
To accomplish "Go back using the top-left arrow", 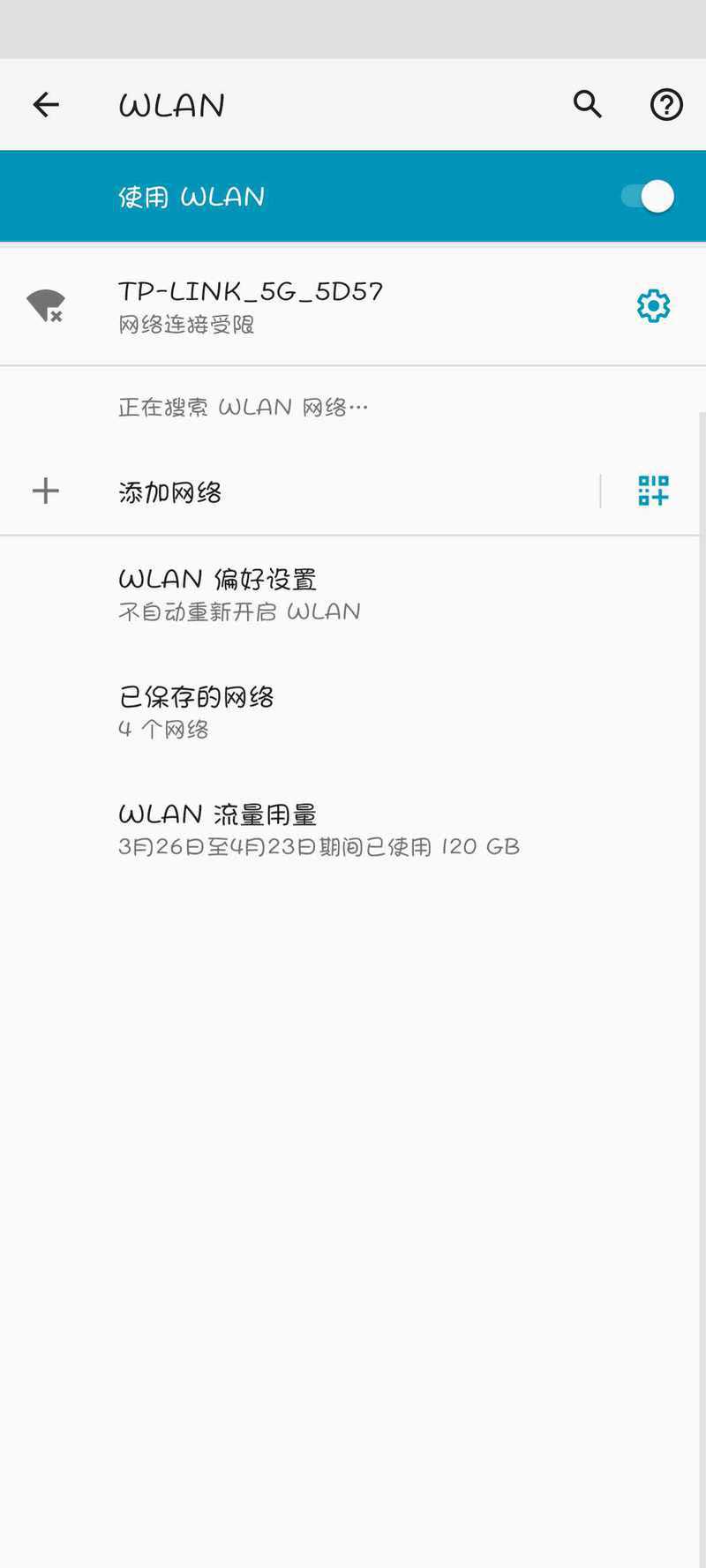I will [46, 105].
